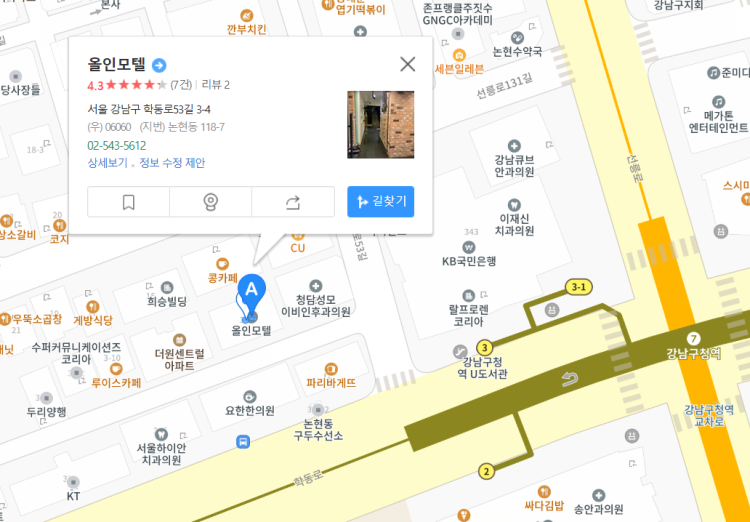750x522 pixels.
Task: Tap 정보 수정 제안 link
Action: [x=172, y=163]
